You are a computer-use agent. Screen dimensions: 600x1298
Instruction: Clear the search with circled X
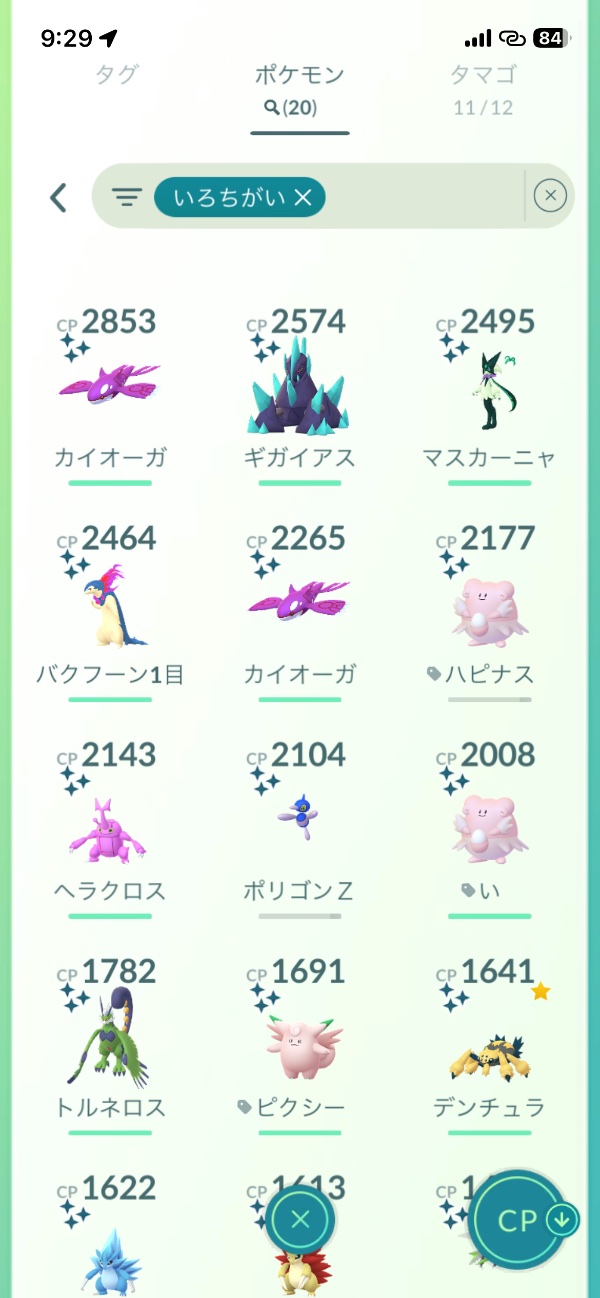click(x=550, y=196)
